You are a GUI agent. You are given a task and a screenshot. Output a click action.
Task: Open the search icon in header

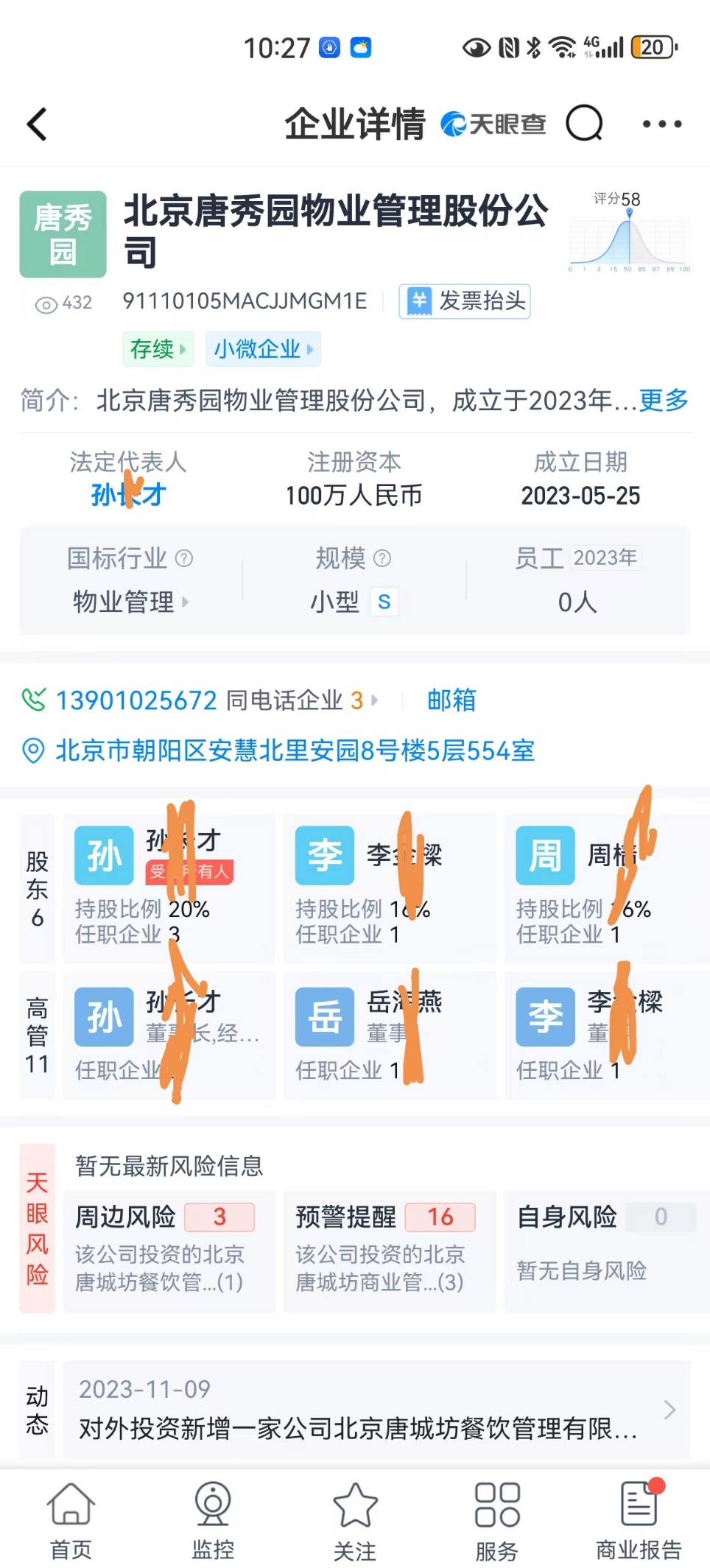(584, 123)
